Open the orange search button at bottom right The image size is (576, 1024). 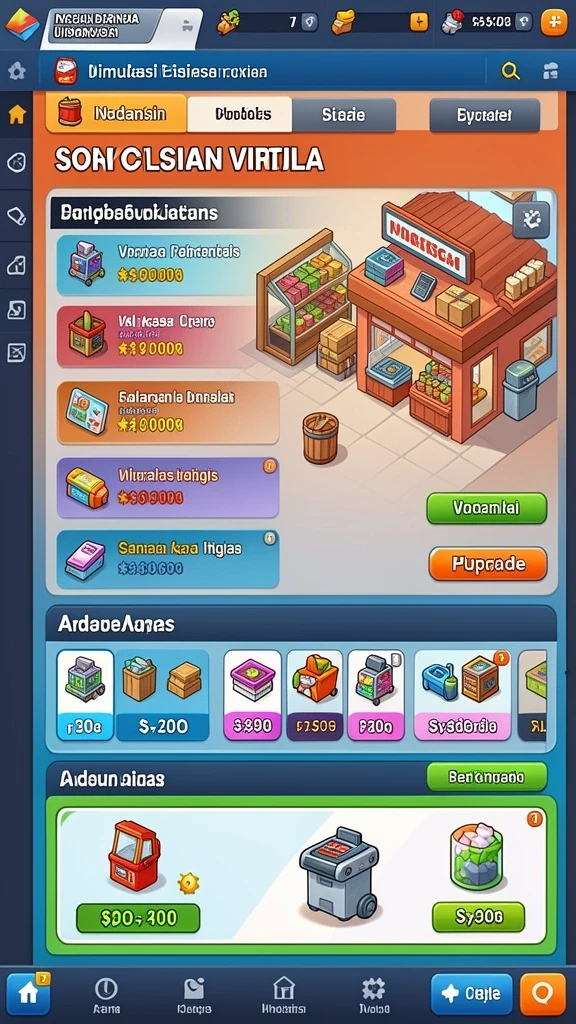click(542, 993)
